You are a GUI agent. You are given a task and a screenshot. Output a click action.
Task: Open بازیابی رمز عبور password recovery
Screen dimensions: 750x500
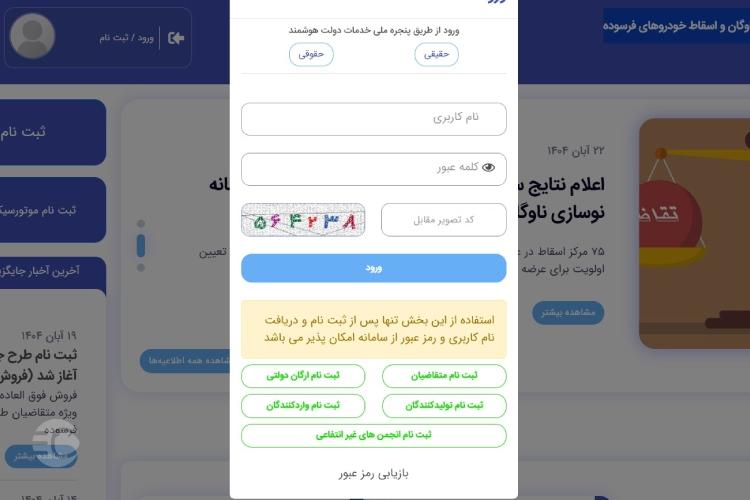pos(373,473)
